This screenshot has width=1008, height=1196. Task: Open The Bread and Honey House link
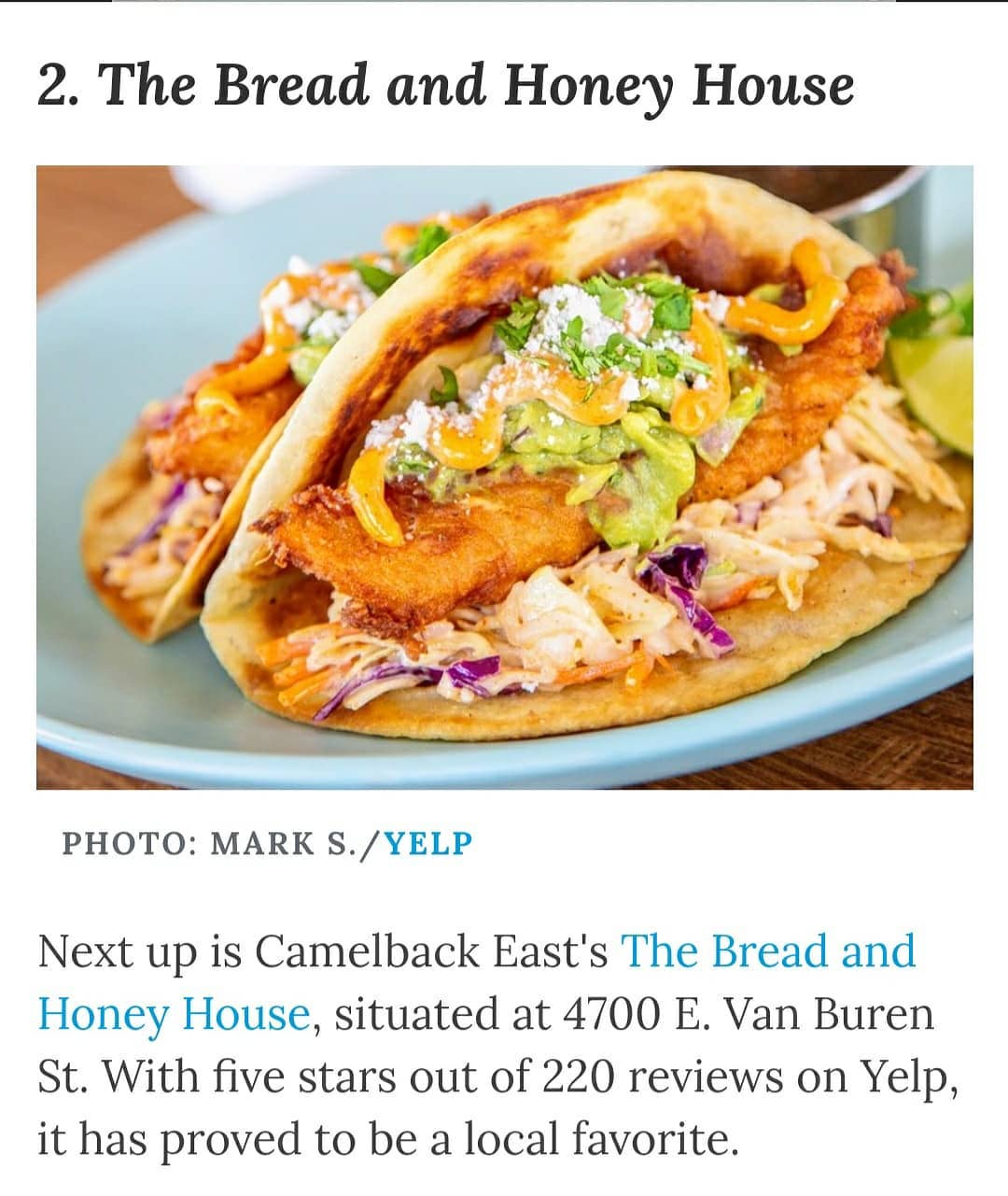click(x=767, y=951)
